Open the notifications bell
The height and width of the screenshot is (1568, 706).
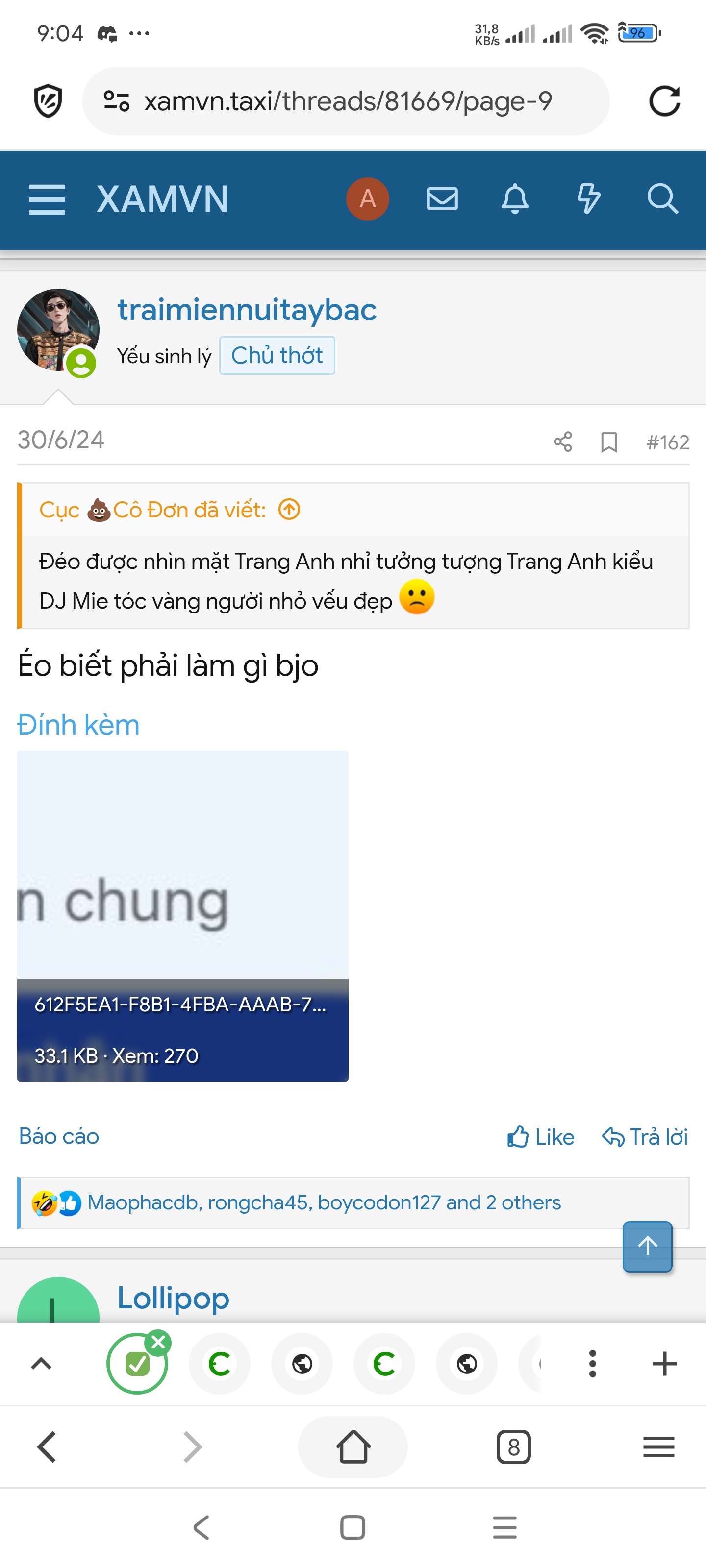pyautogui.click(x=515, y=199)
